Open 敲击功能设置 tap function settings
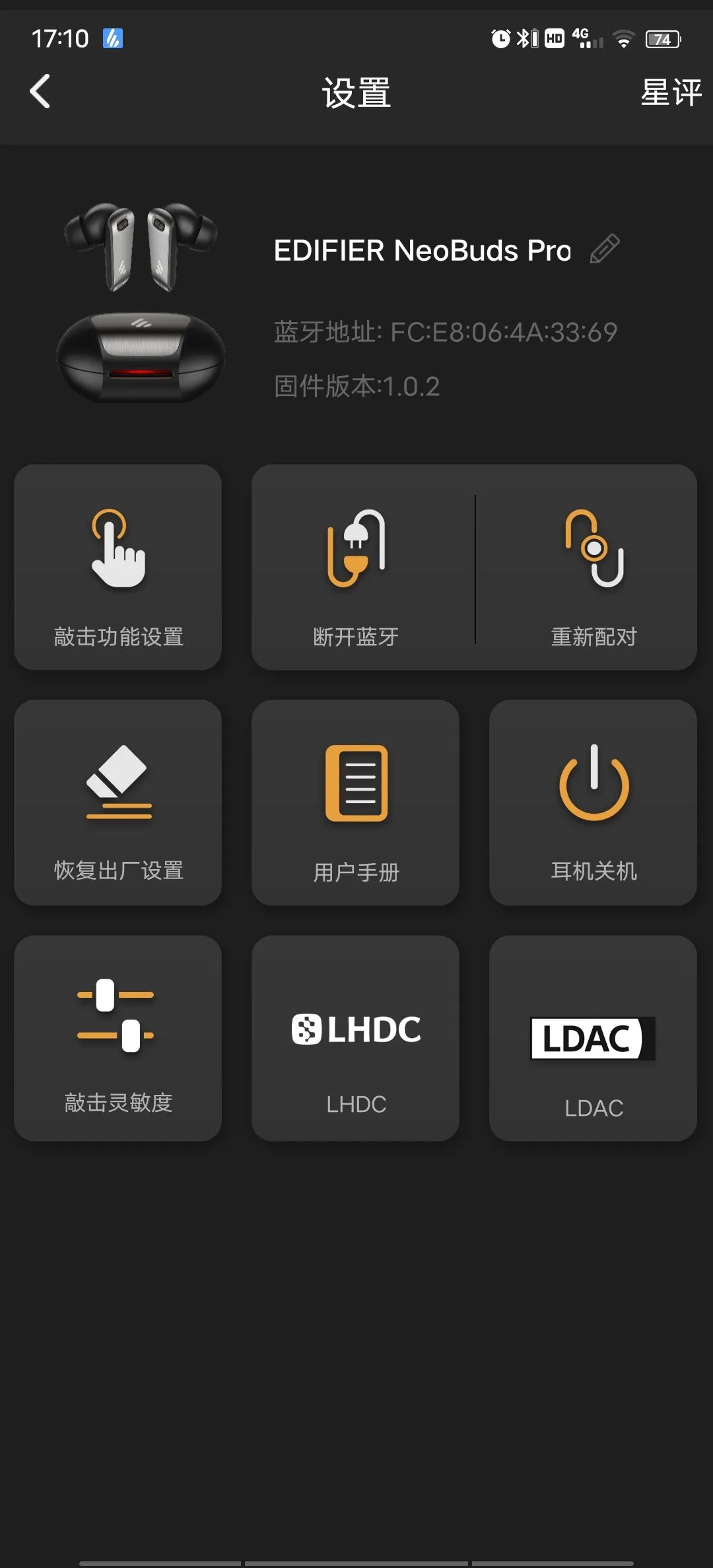The width and height of the screenshot is (713, 1568). tap(118, 568)
